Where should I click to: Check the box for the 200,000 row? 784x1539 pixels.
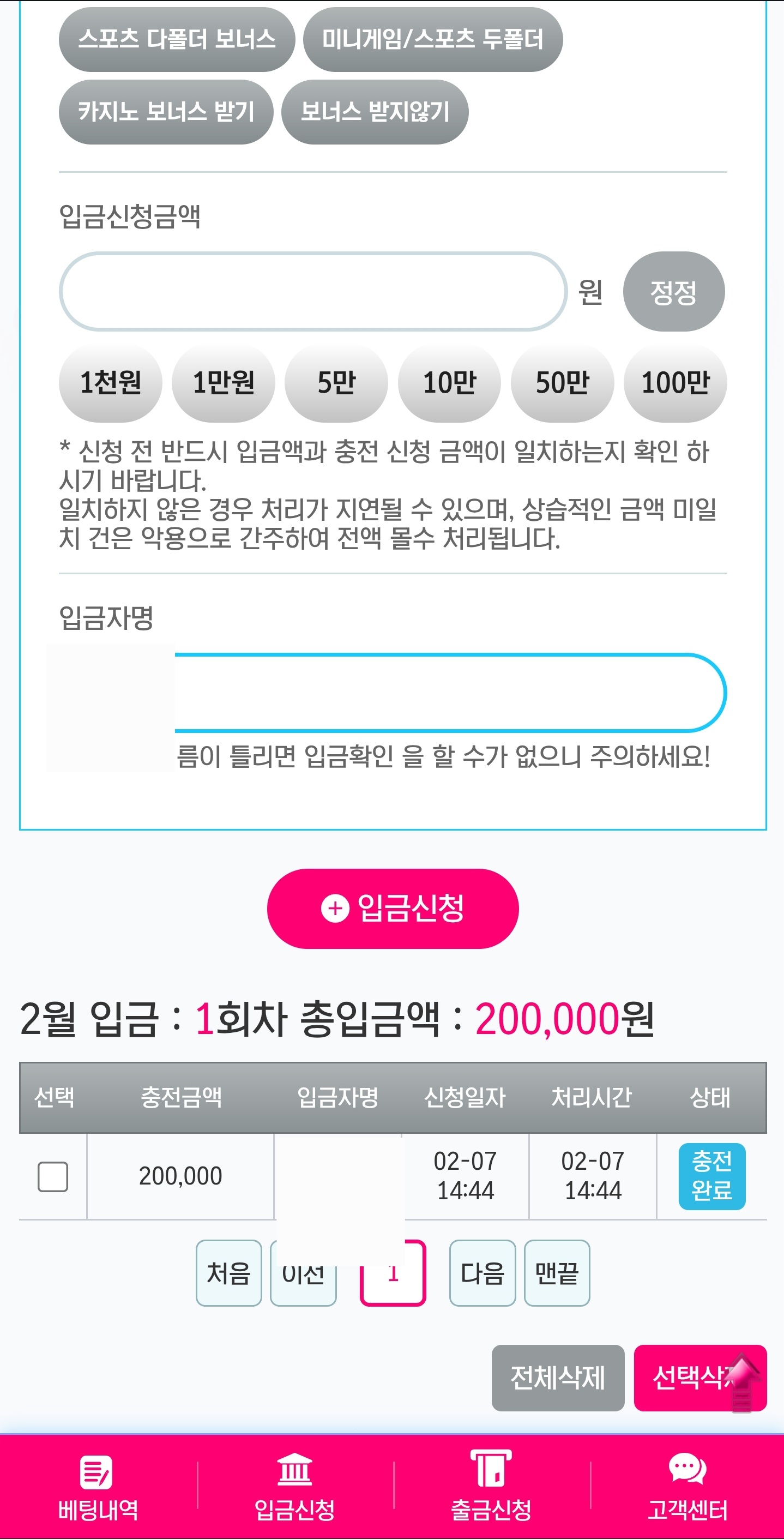52,1176
